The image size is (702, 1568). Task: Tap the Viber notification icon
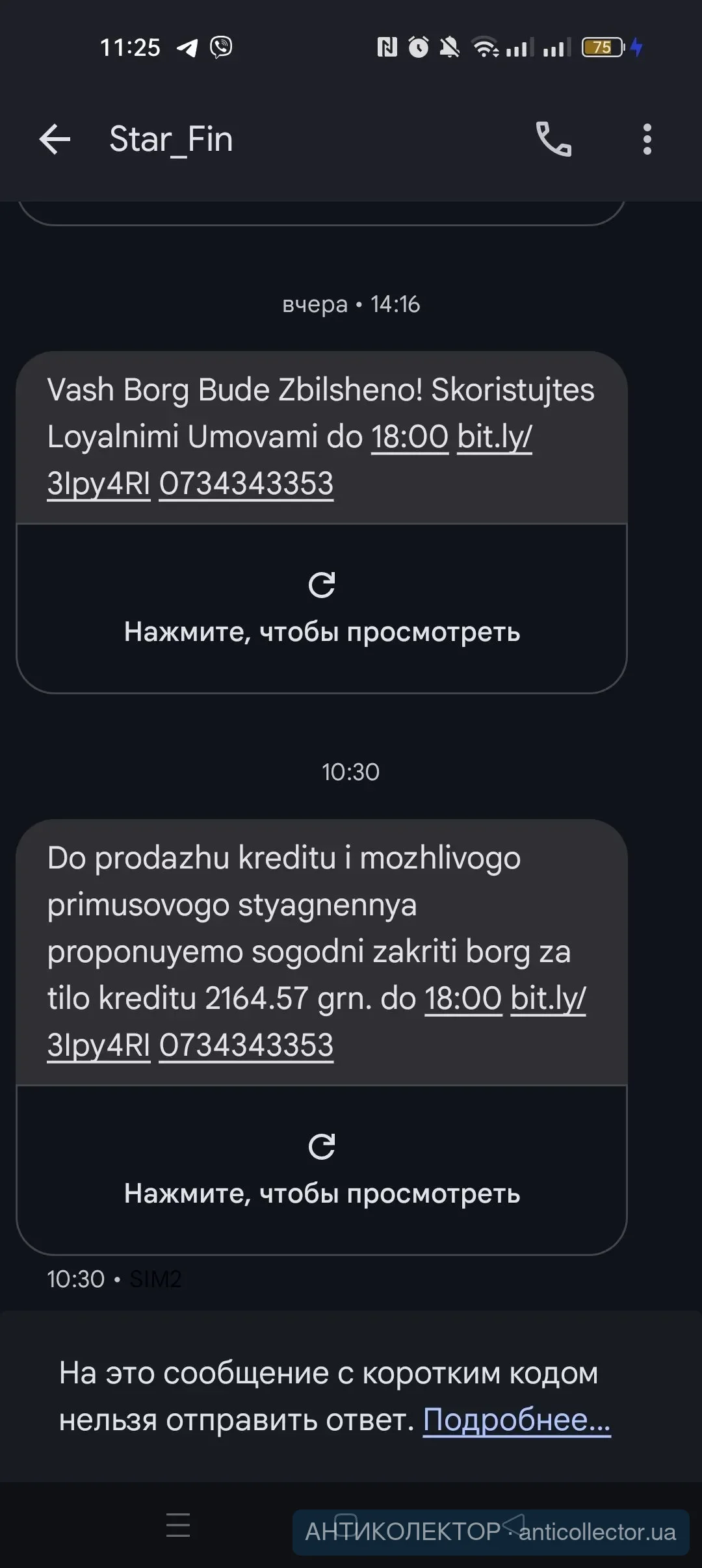[x=222, y=48]
